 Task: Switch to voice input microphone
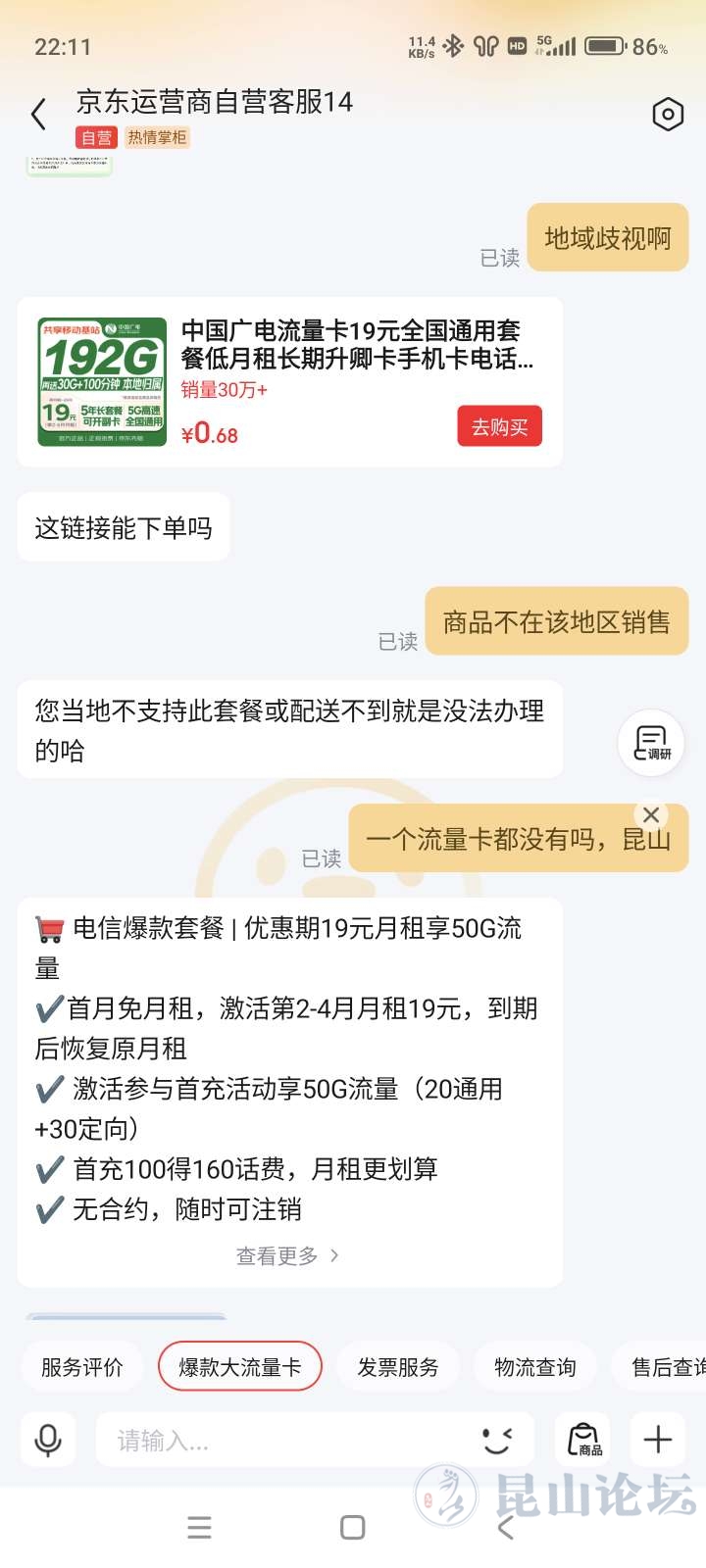[x=48, y=1440]
